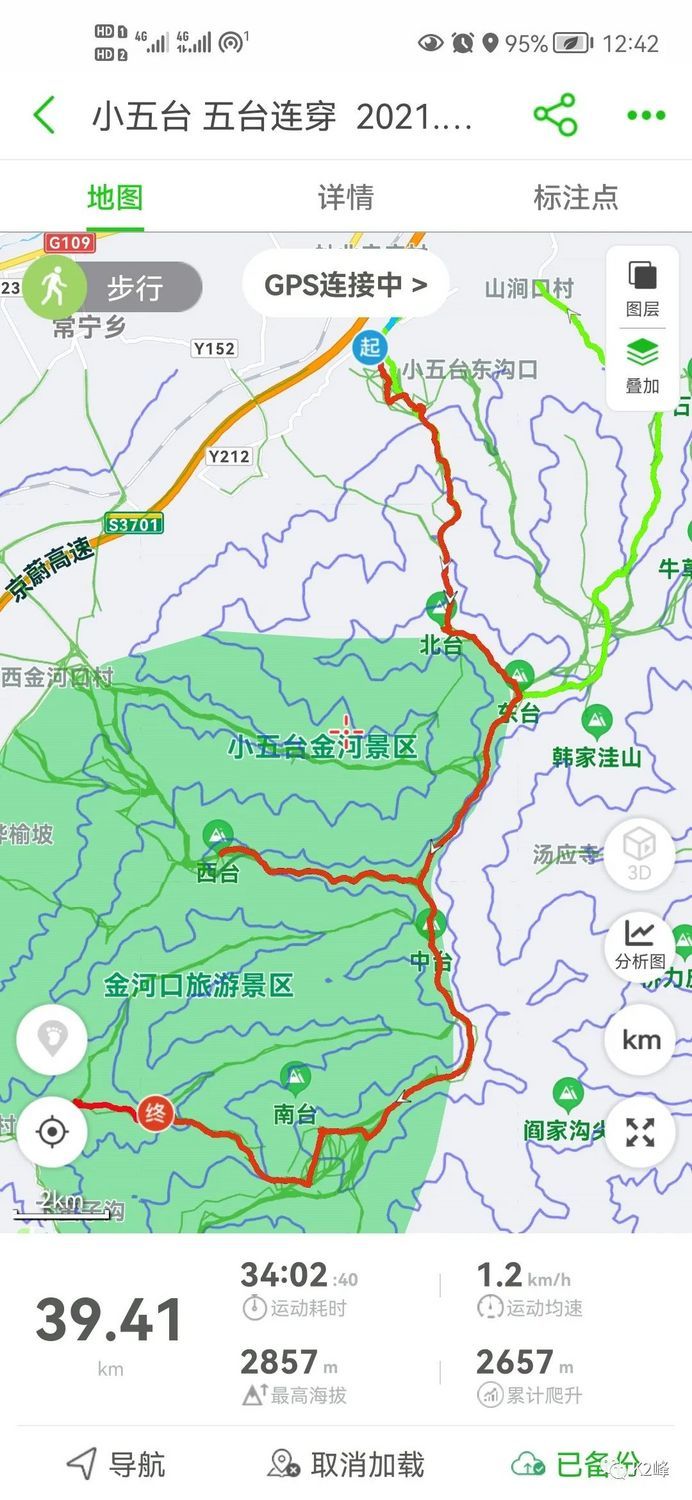Screen dimensions: 692x1500
Task: Share this hiking track
Action: point(555,115)
